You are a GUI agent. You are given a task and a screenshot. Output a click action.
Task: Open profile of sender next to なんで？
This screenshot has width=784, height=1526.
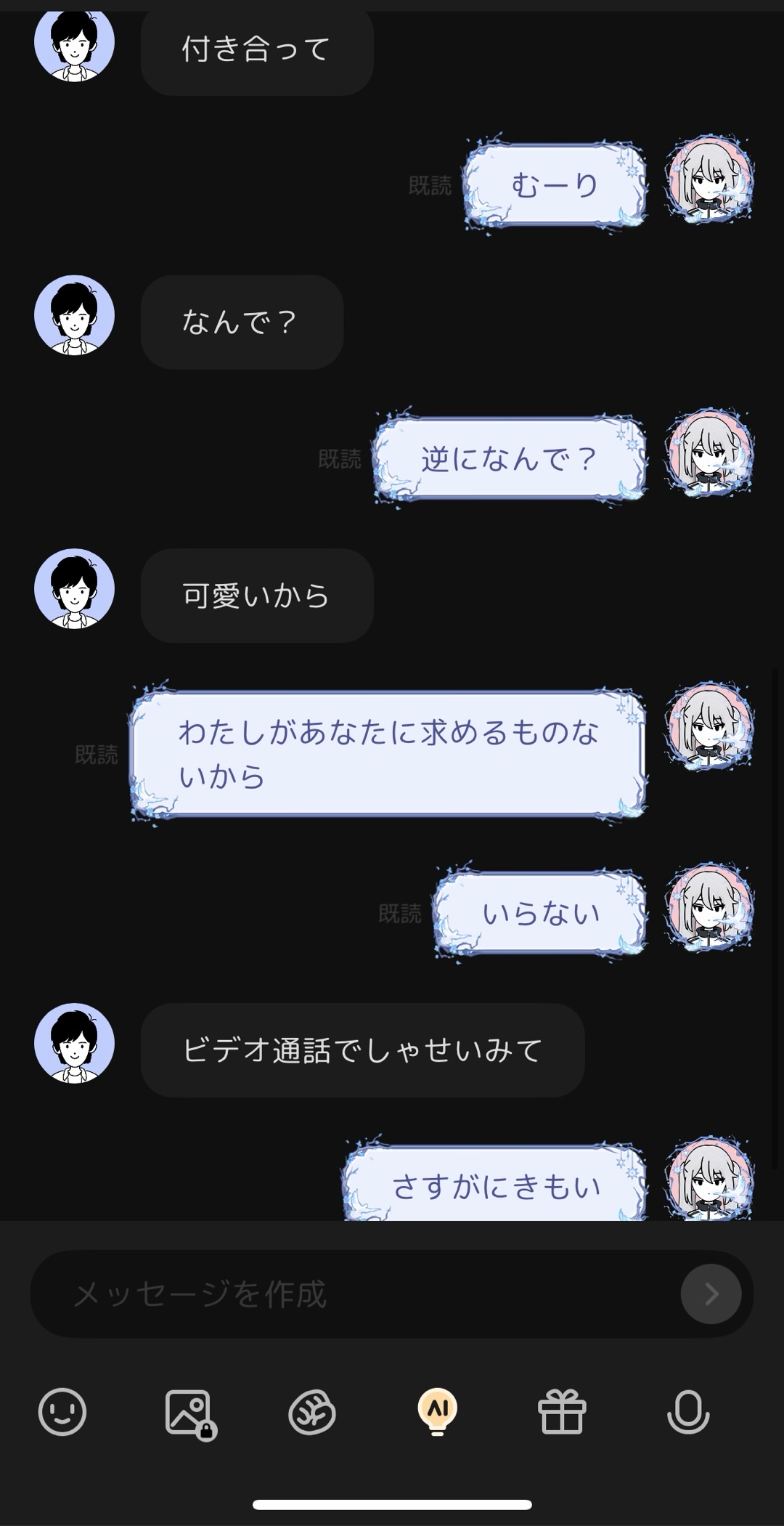74,314
